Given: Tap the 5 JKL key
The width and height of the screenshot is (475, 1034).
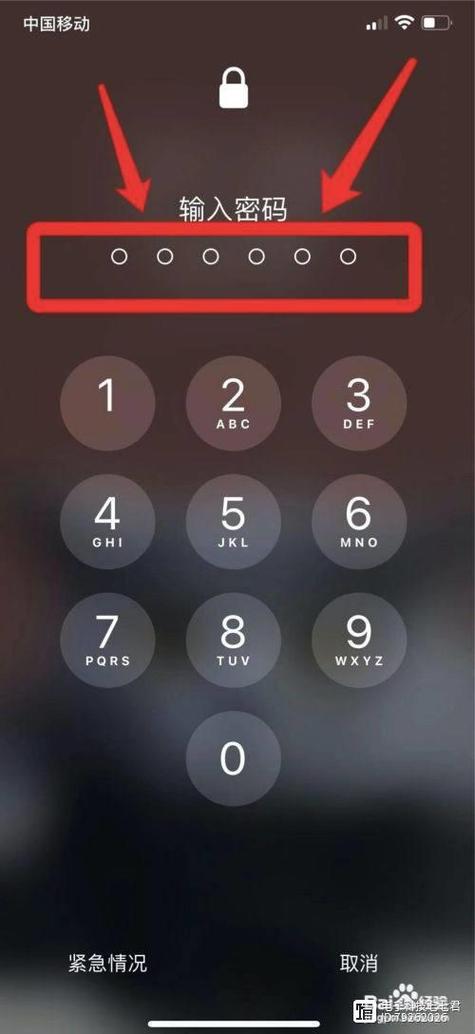Looking at the screenshot, I should coord(234,522).
